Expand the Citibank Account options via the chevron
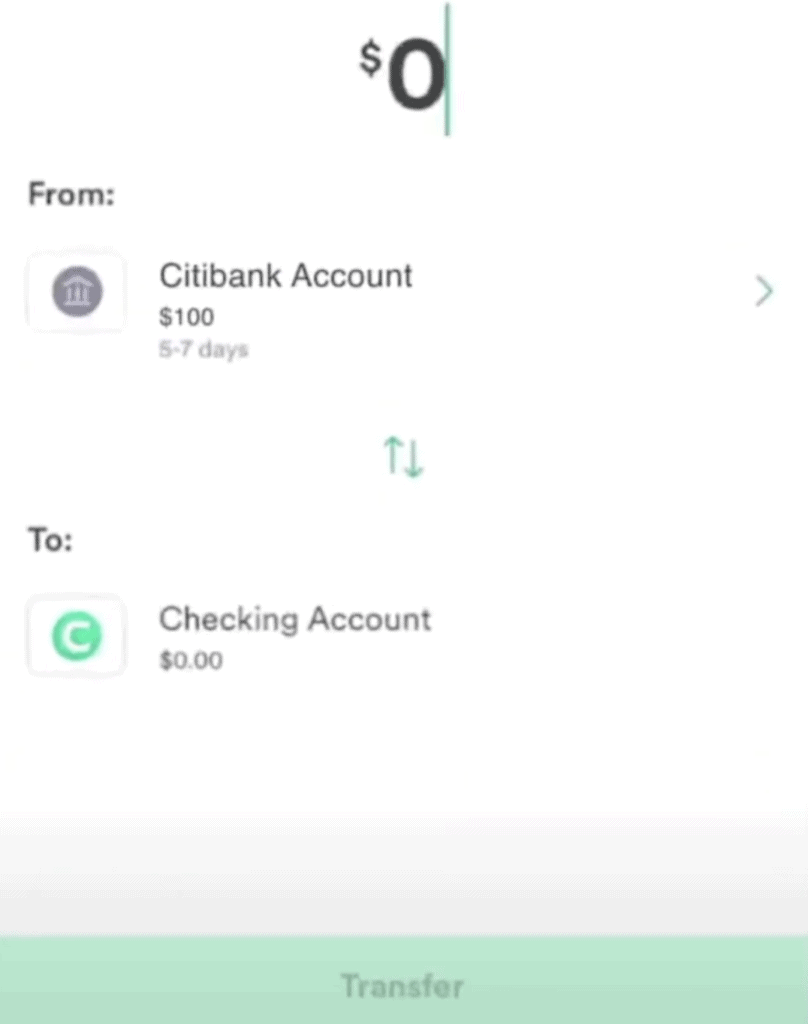Viewport: 808px width, 1024px height. tap(764, 291)
